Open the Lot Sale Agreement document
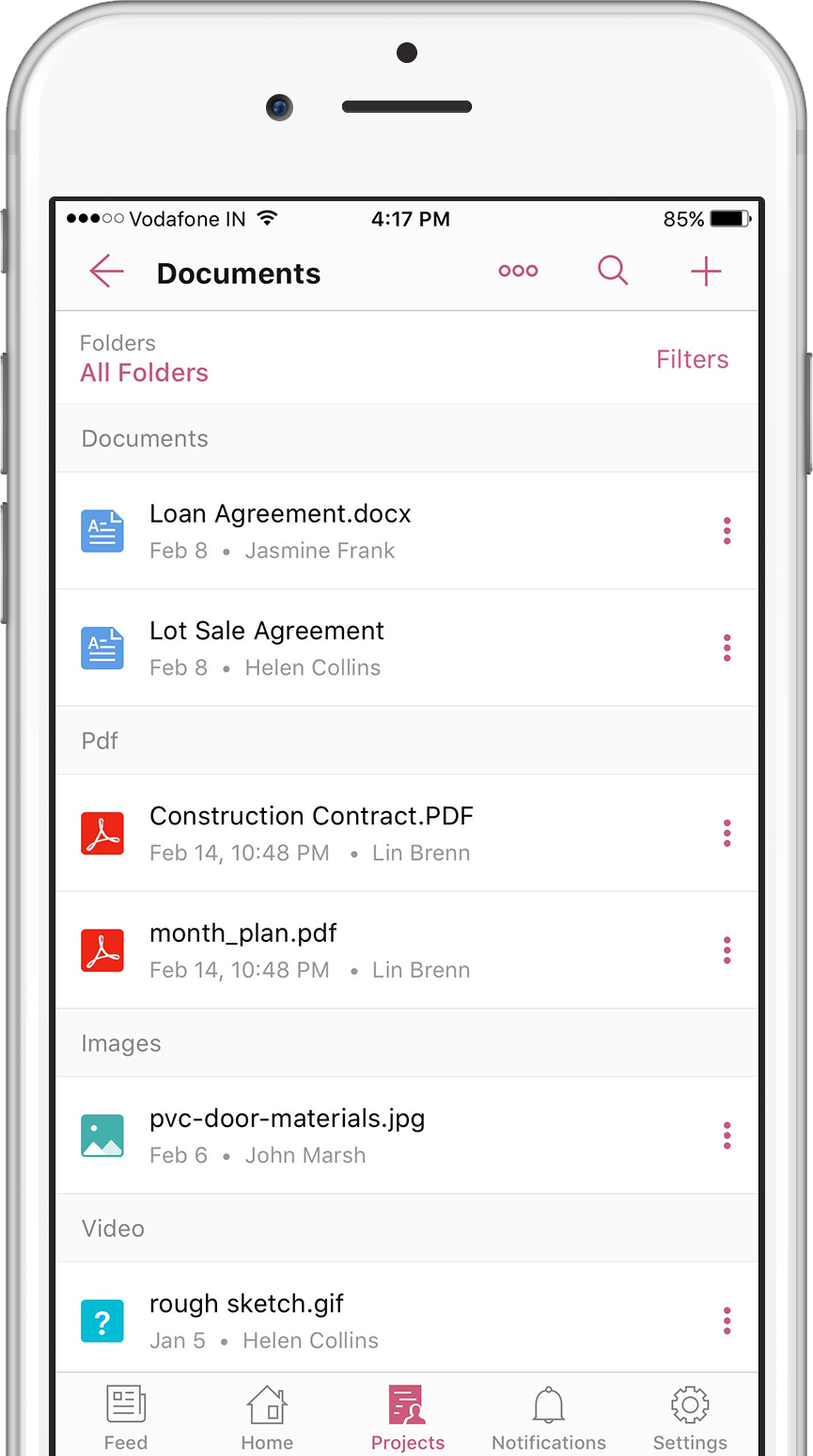Image resolution: width=813 pixels, height=1456 pixels. pyautogui.click(x=267, y=631)
